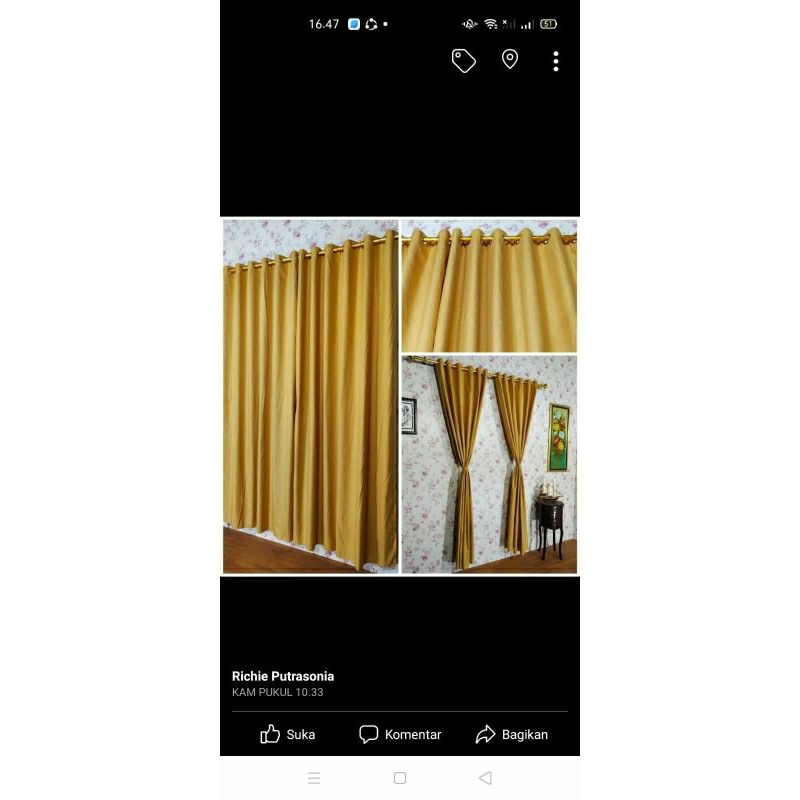Like the photo with Suka
This screenshot has width=800, height=800.
[x=288, y=734]
